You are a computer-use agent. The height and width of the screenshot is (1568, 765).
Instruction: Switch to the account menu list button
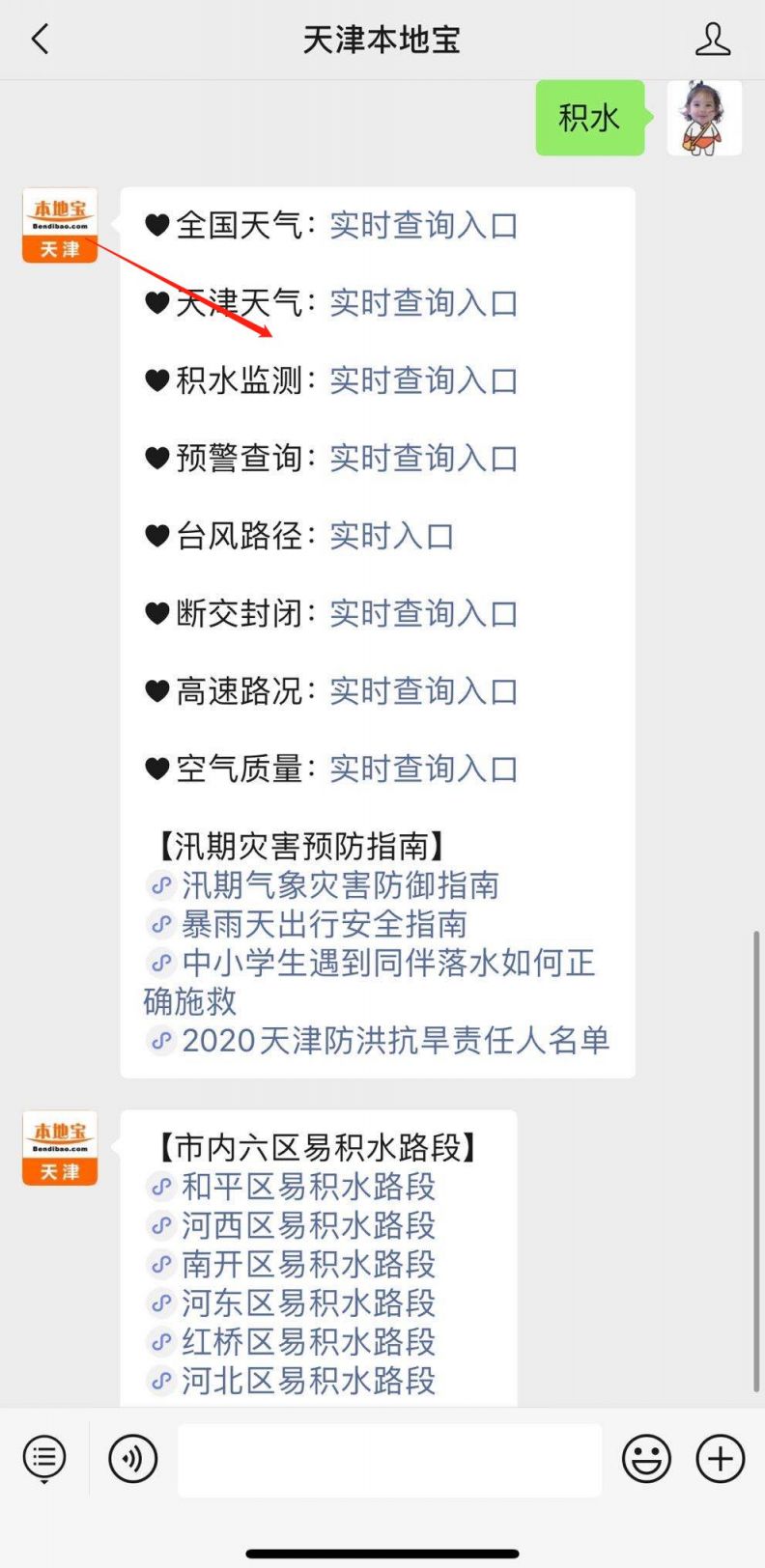(44, 1458)
